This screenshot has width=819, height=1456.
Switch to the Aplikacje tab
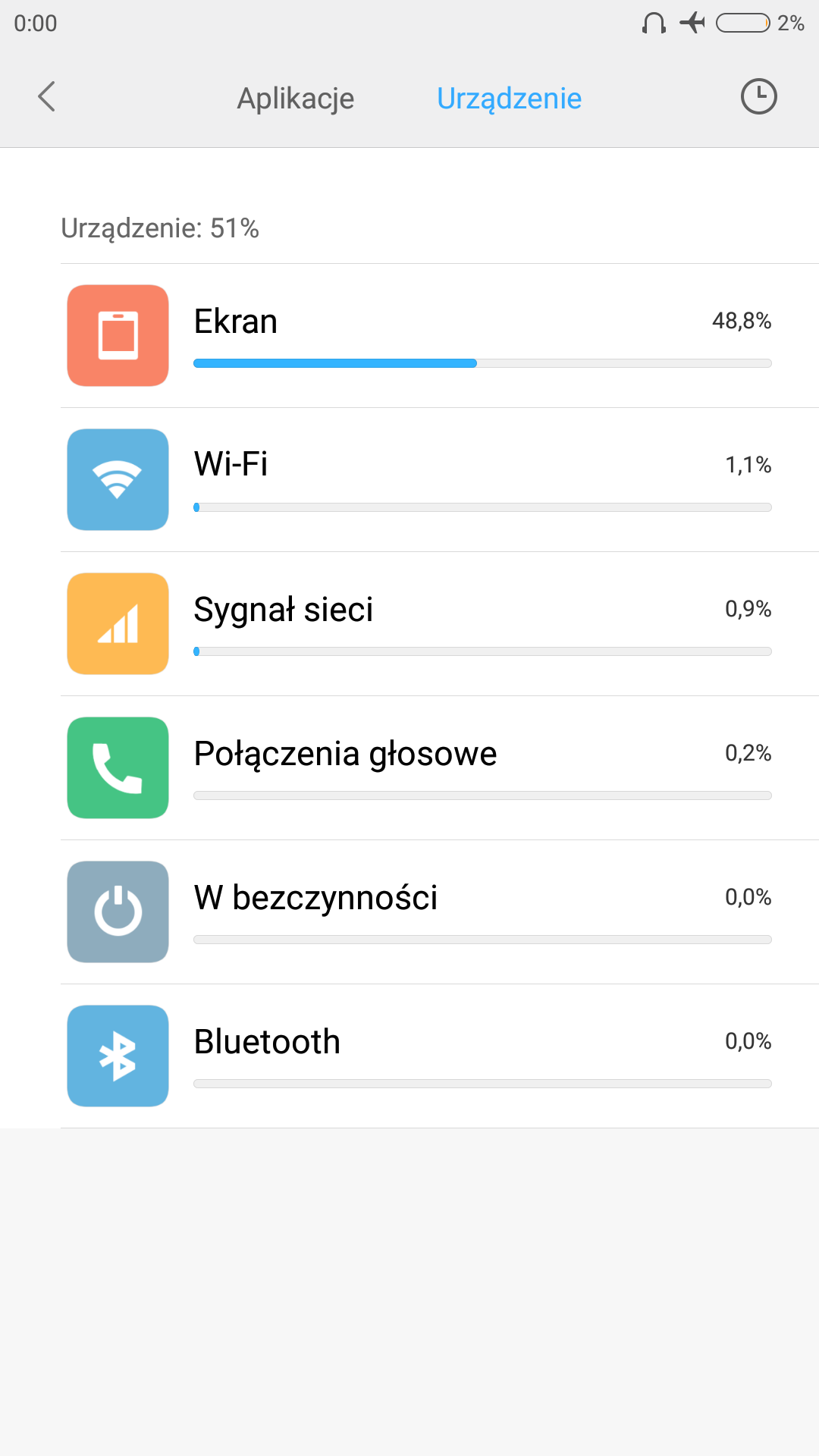[x=296, y=99]
